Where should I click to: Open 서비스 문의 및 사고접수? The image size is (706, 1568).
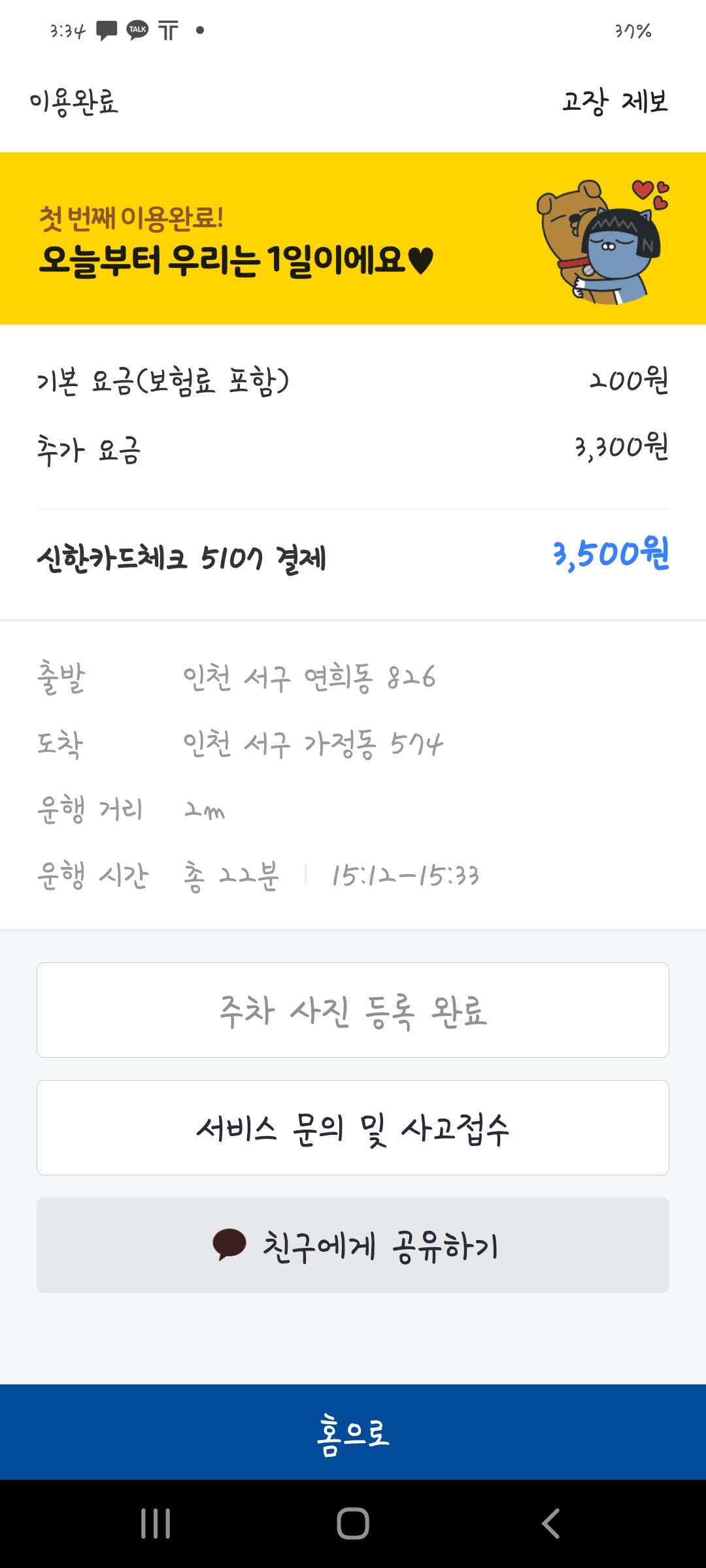[x=353, y=1128]
